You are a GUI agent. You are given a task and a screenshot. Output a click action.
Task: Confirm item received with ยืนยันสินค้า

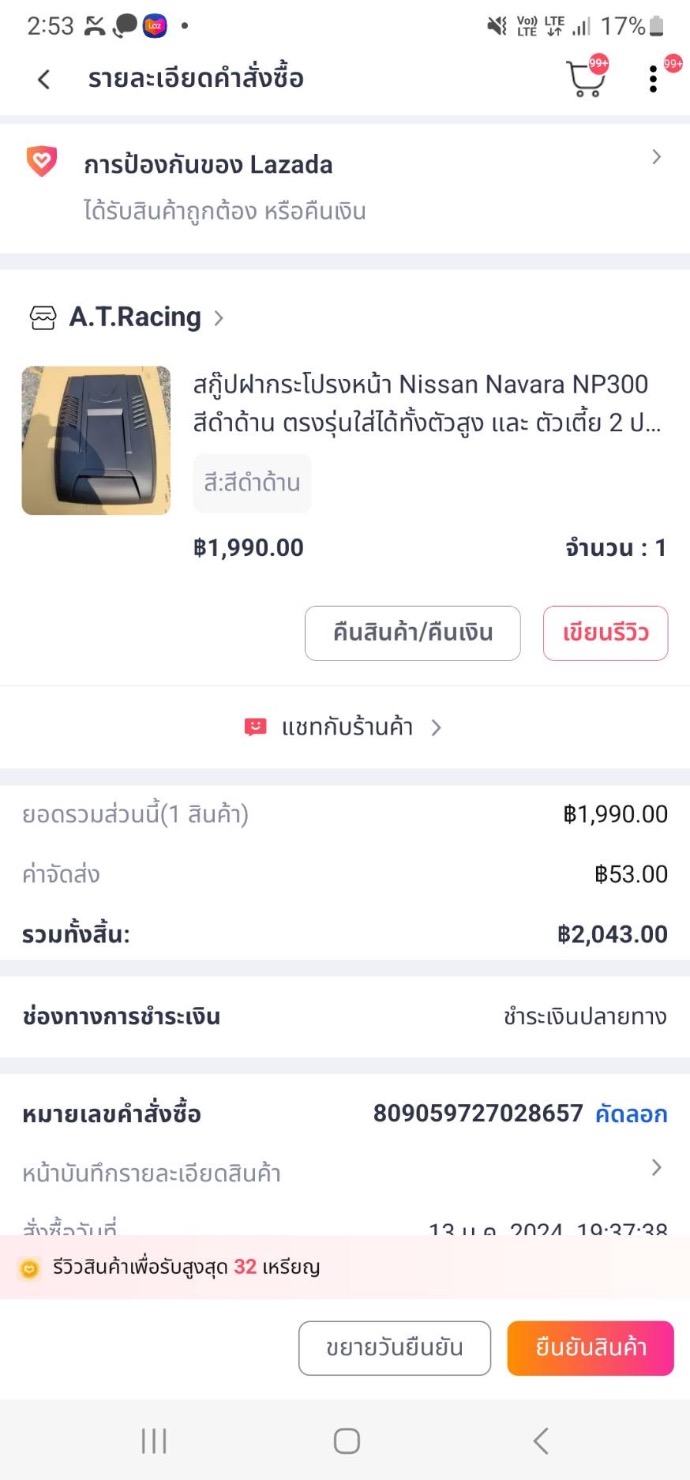590,1348
